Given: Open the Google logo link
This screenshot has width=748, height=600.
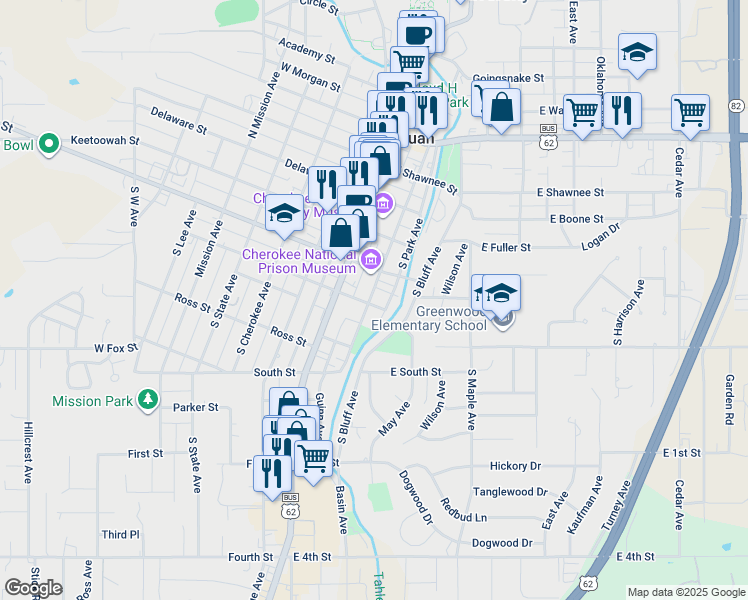Looking at the screenshot, I should (x=33, y=588).
